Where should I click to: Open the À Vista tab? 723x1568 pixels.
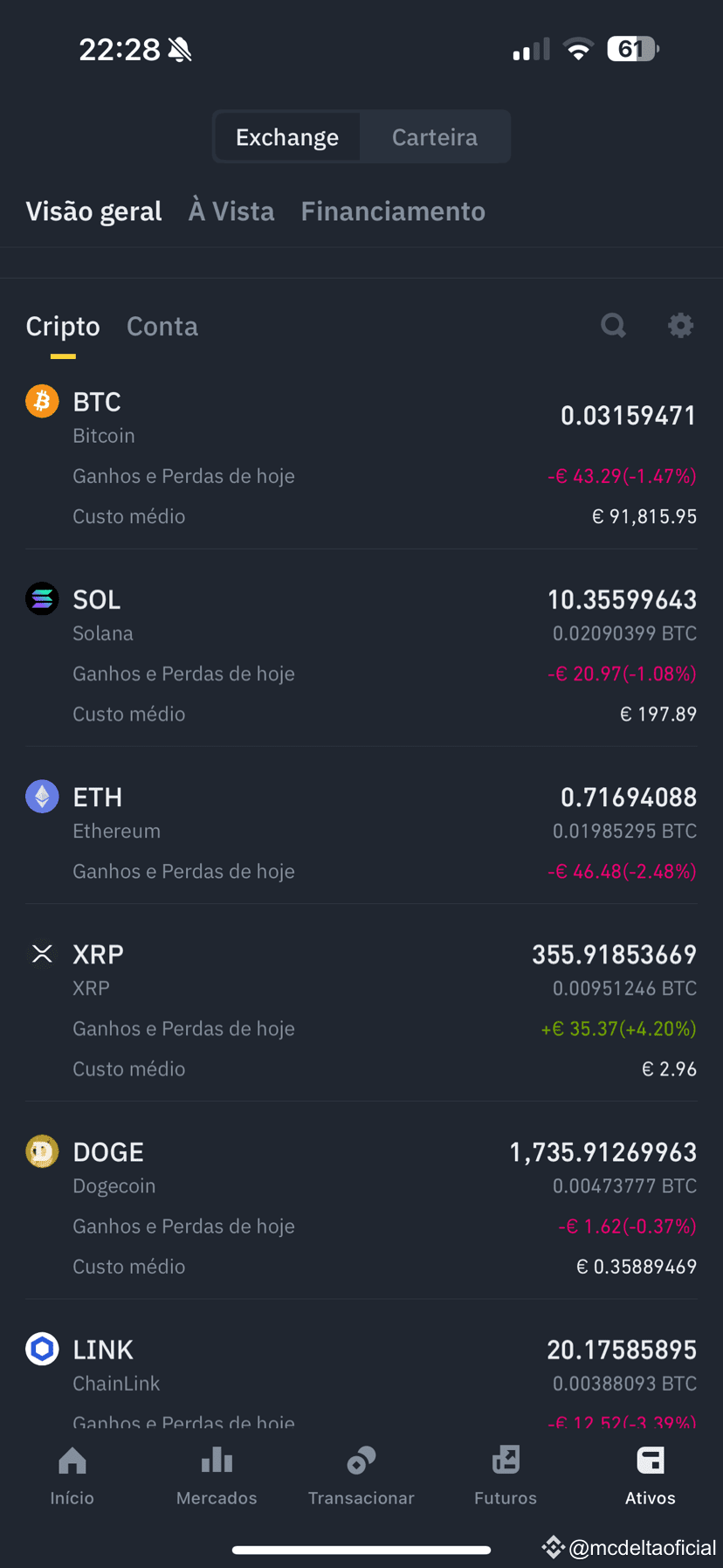tap(231, 211)
